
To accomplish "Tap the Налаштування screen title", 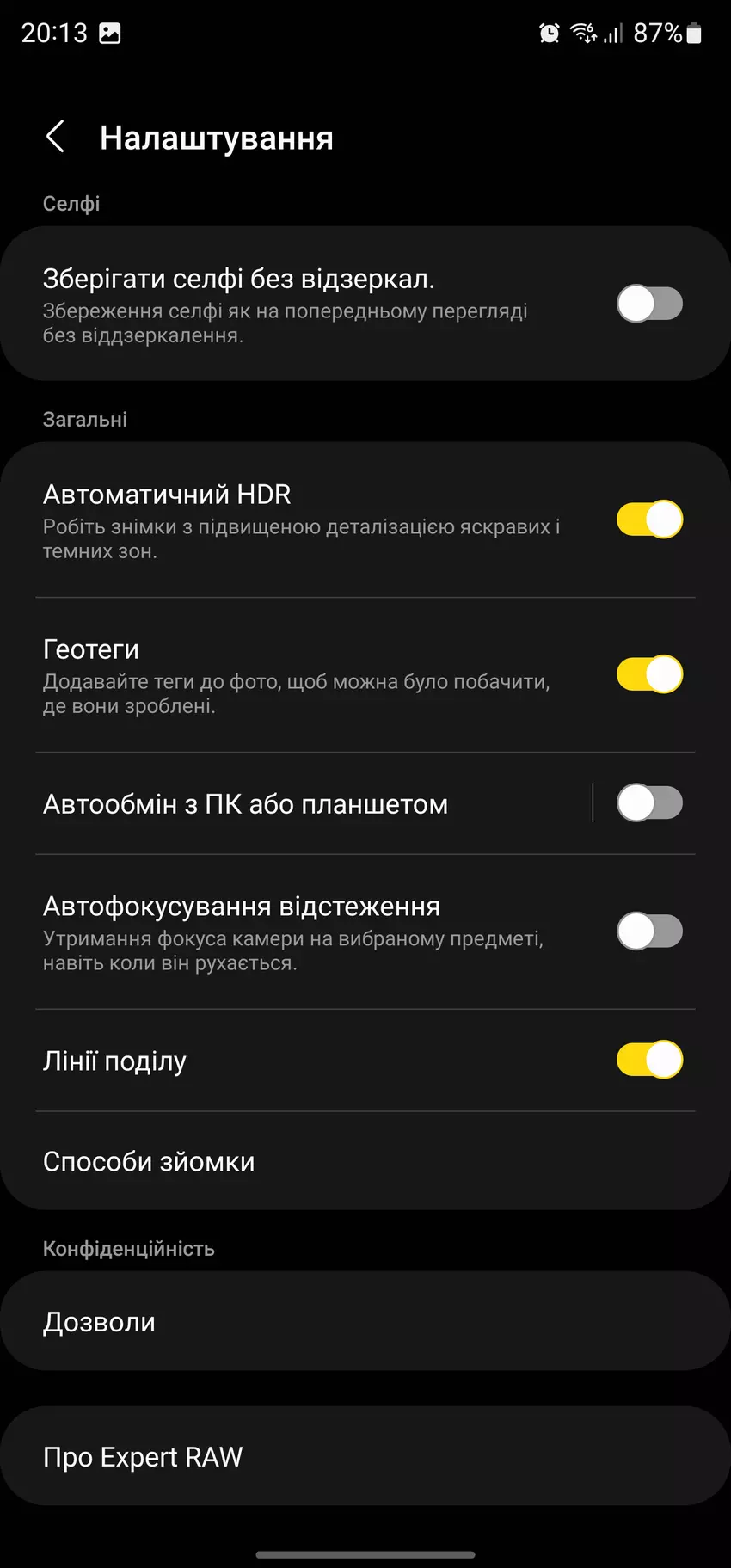I will pos(217,137).
